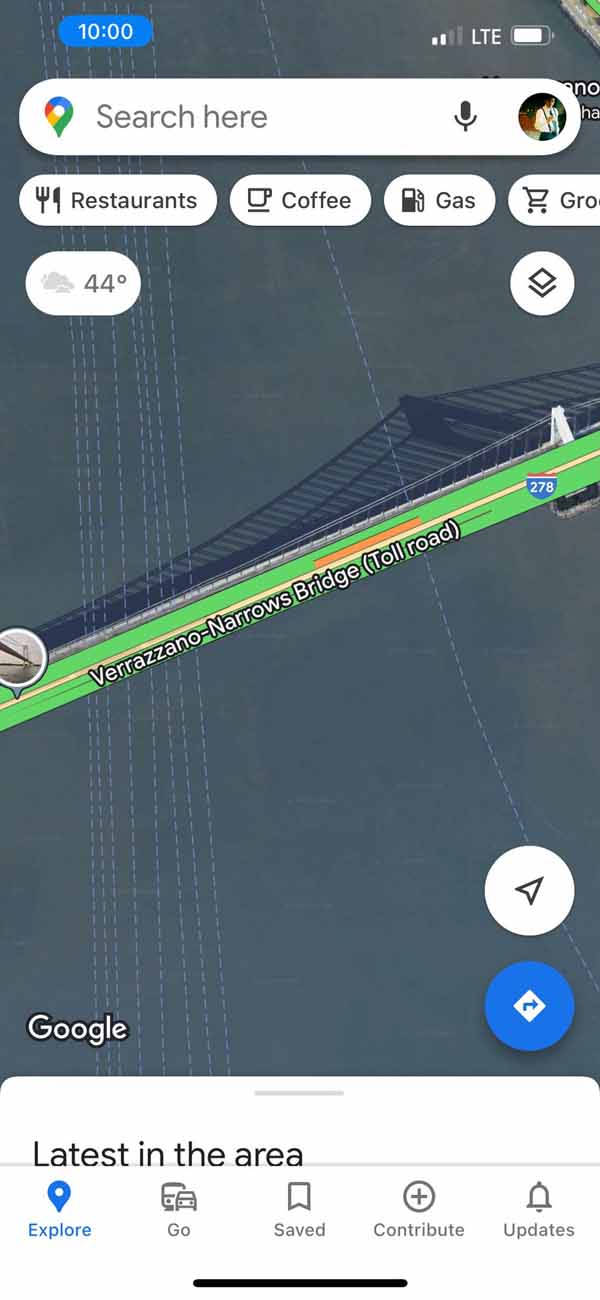Open directions with the blue button
The height and width of the screenshot is (1300, 600).
tap(529, 1006)
